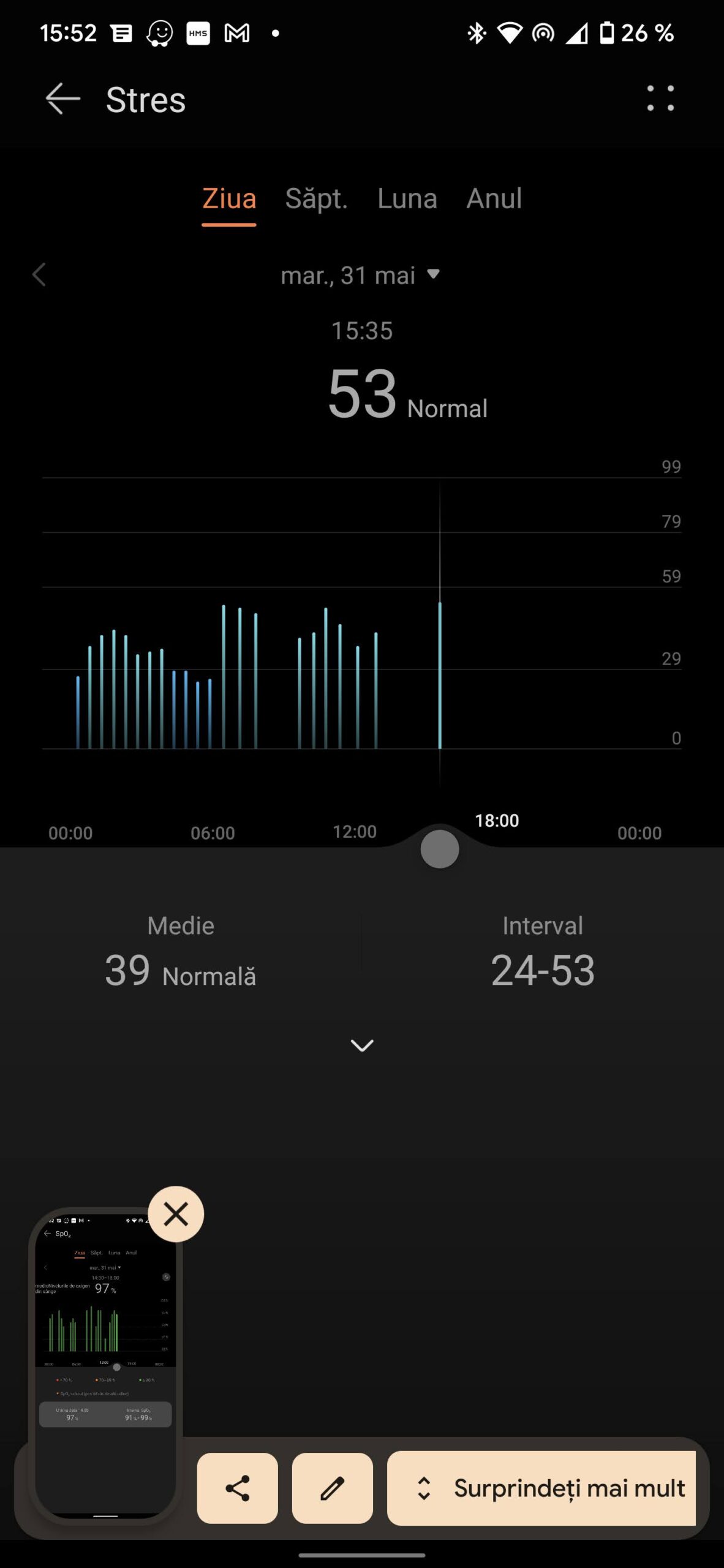The width and height of the screenshot is (724, 1568).
Task: Dismiss the screenshot preview
Action: (176, 1214)
